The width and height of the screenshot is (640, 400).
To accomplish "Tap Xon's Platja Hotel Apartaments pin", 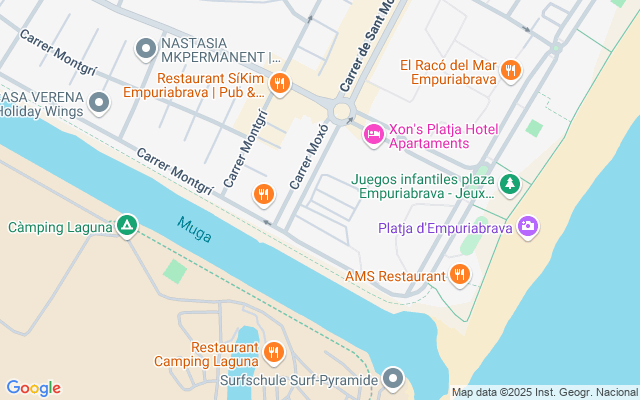I will click(374, 134).
